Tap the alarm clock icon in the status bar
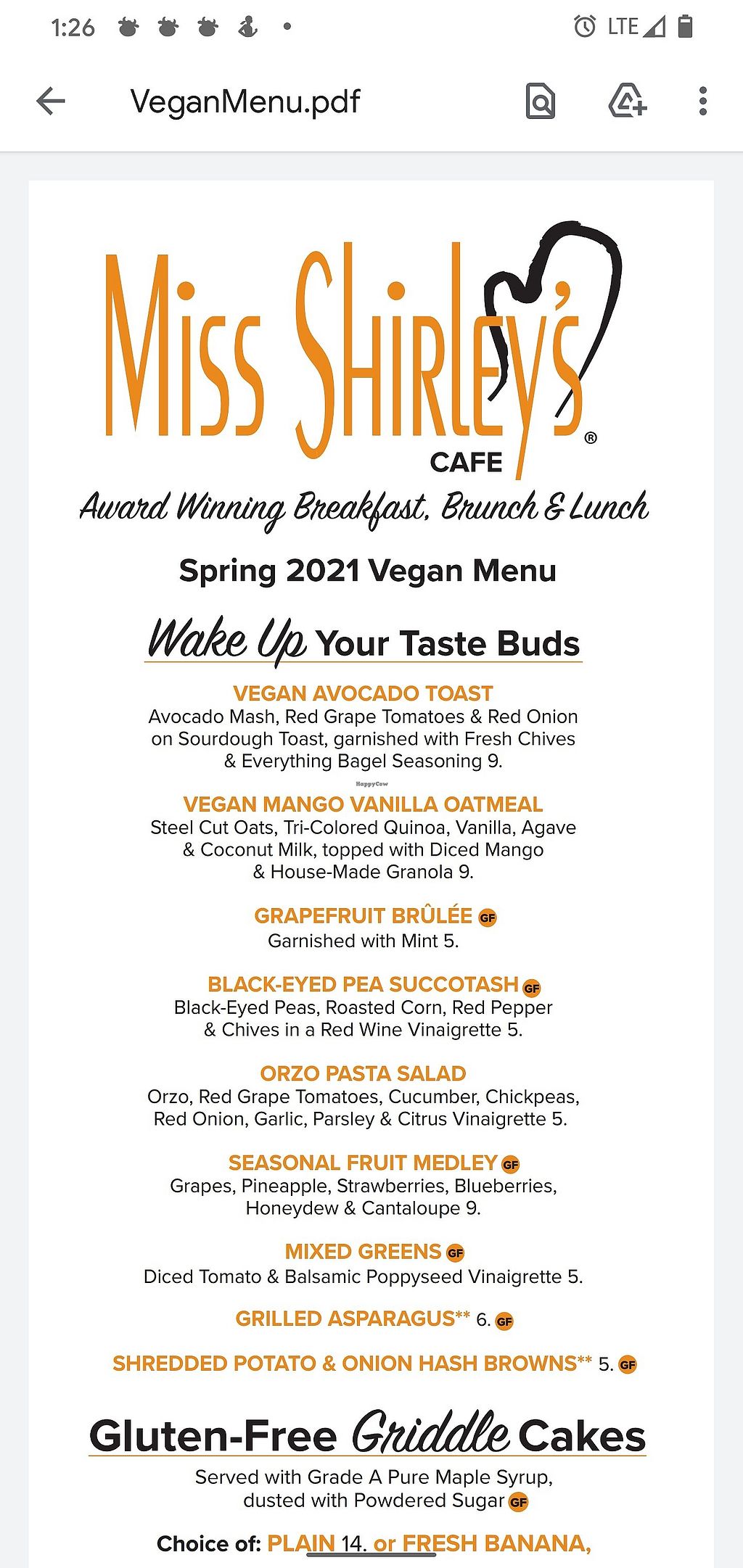 click(x=583, y=25)
